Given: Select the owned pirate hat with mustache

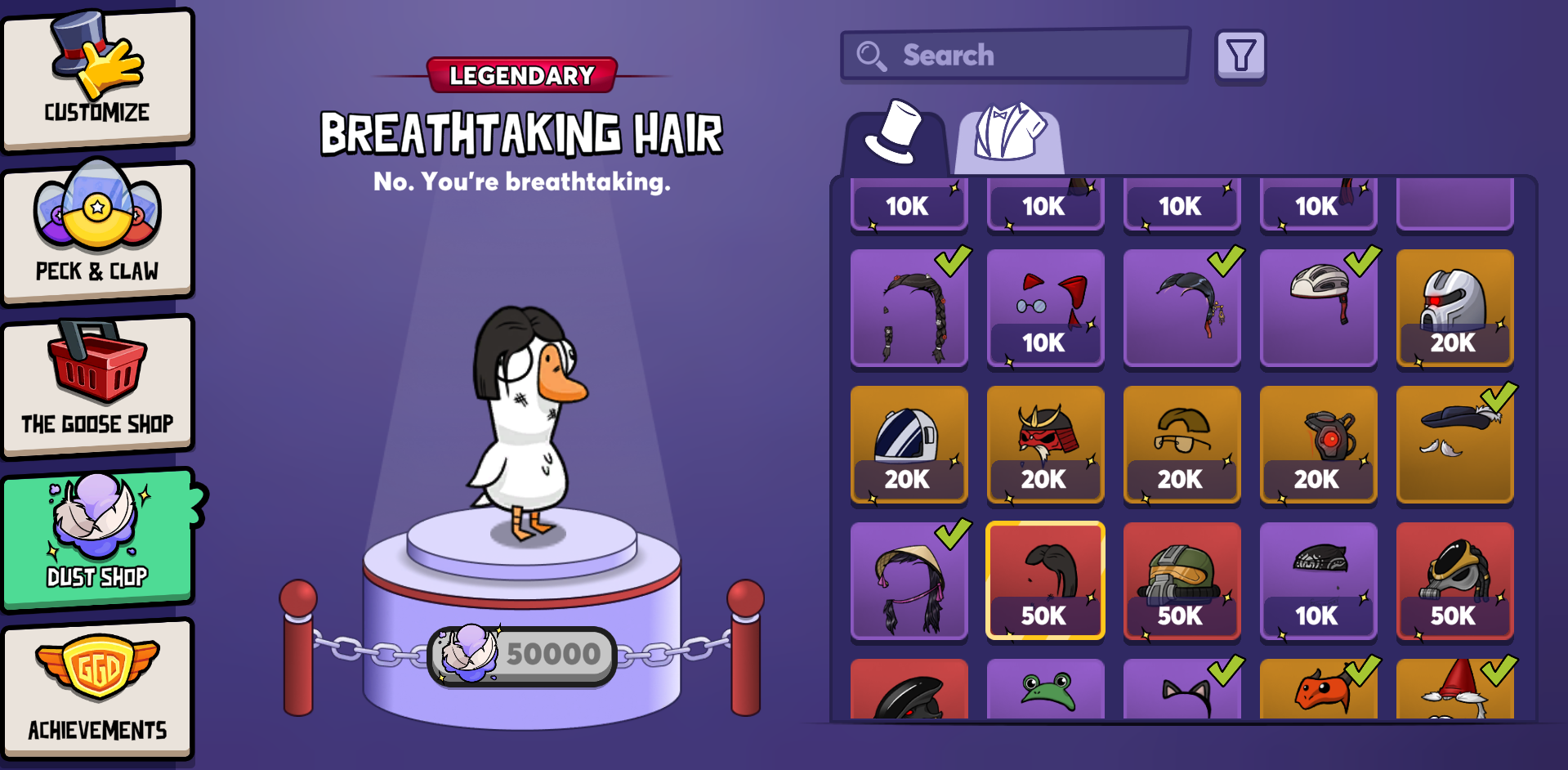Looking at the screenshot, I should (1454, 445).
